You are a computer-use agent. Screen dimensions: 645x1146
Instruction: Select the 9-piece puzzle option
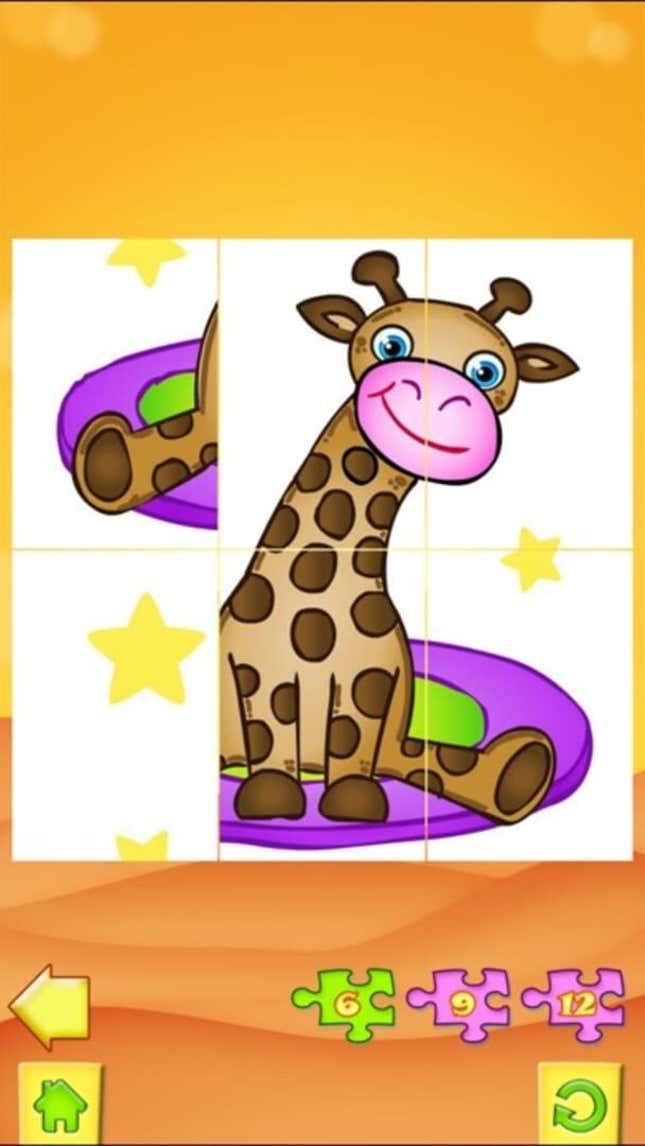tap(459, 1001)
